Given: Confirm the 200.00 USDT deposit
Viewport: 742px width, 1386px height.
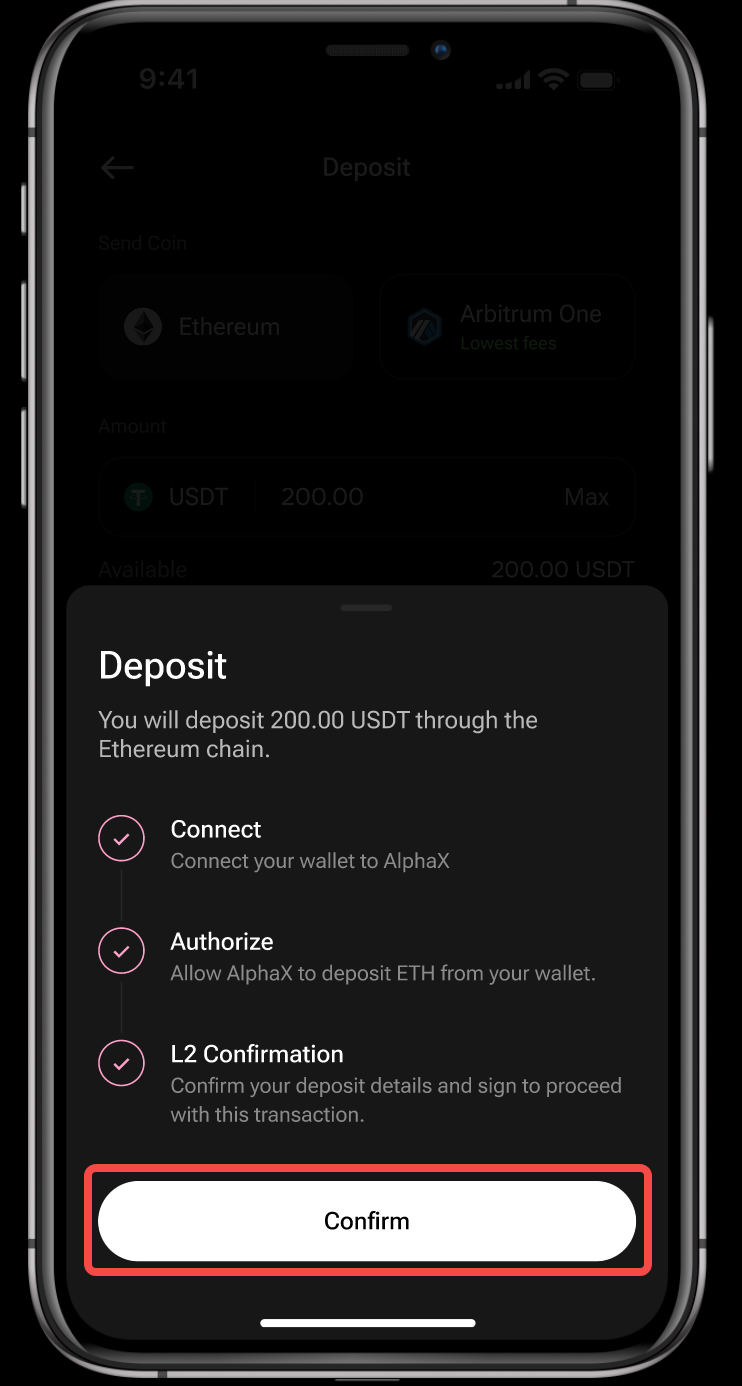Looking at the screenshot, I should pyautogui.click(x=367, y=1221).
